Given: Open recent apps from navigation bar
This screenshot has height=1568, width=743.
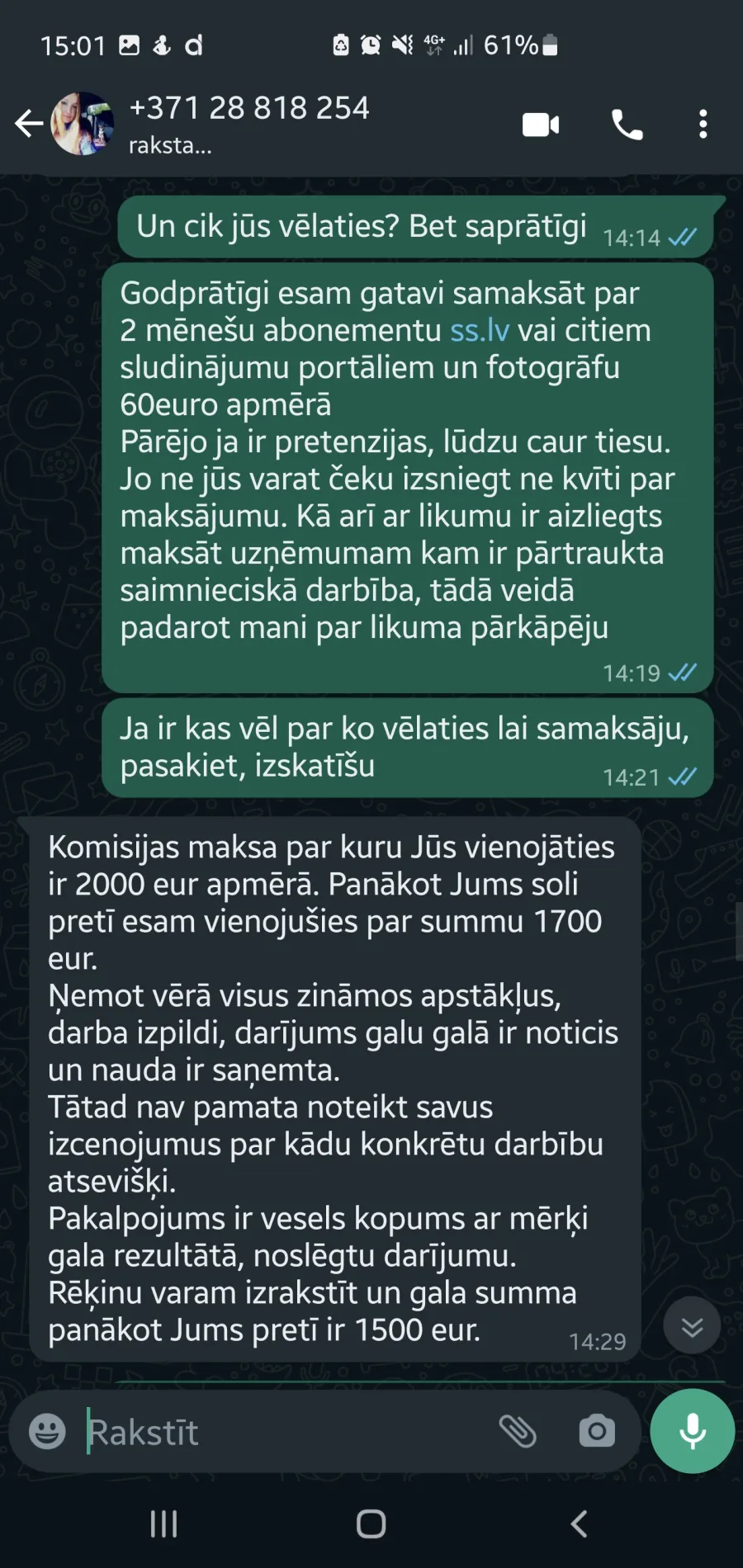Looking at the screenshot, I should (x=163, y=1524).
